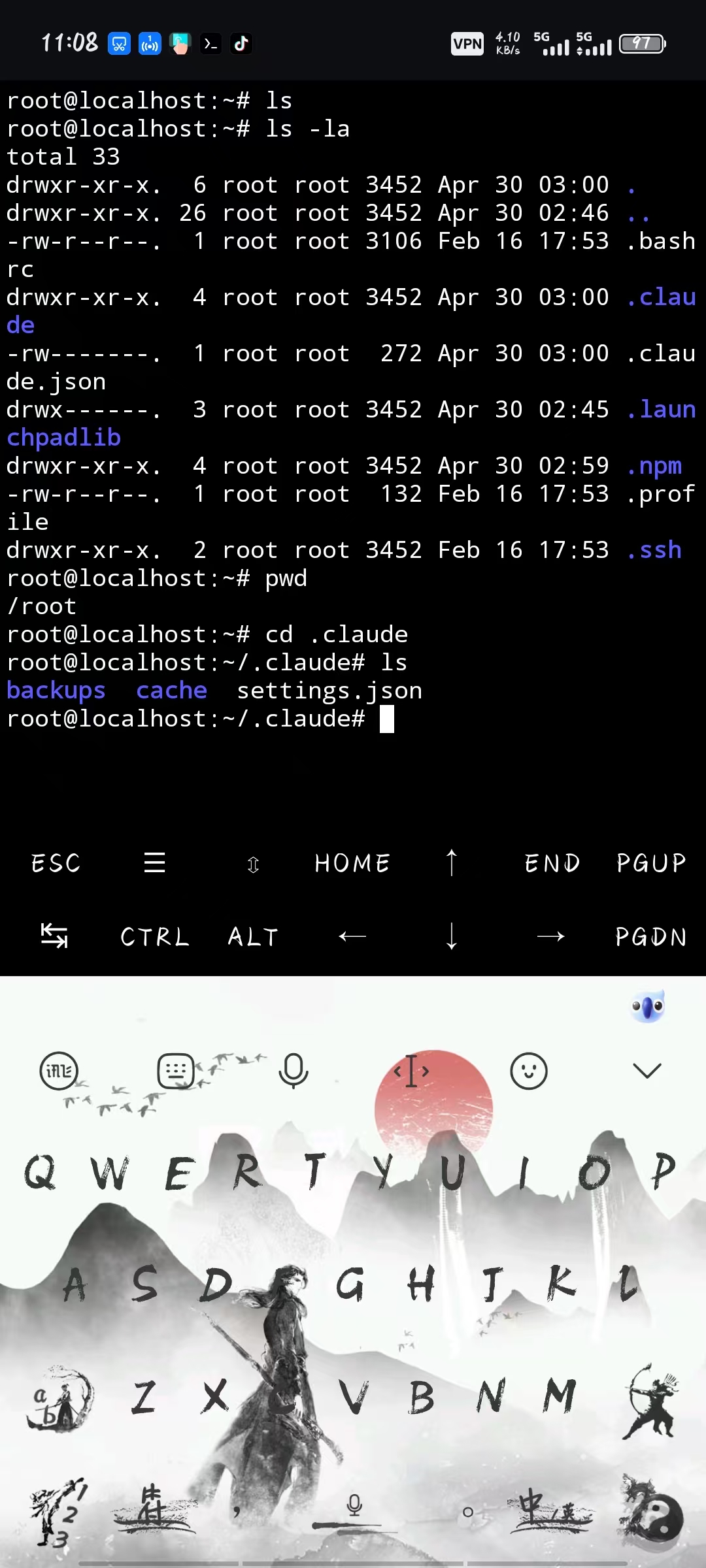706x1568 pixels.
Task: Open the terminal hamburger menu key
Action: (154, 862)
